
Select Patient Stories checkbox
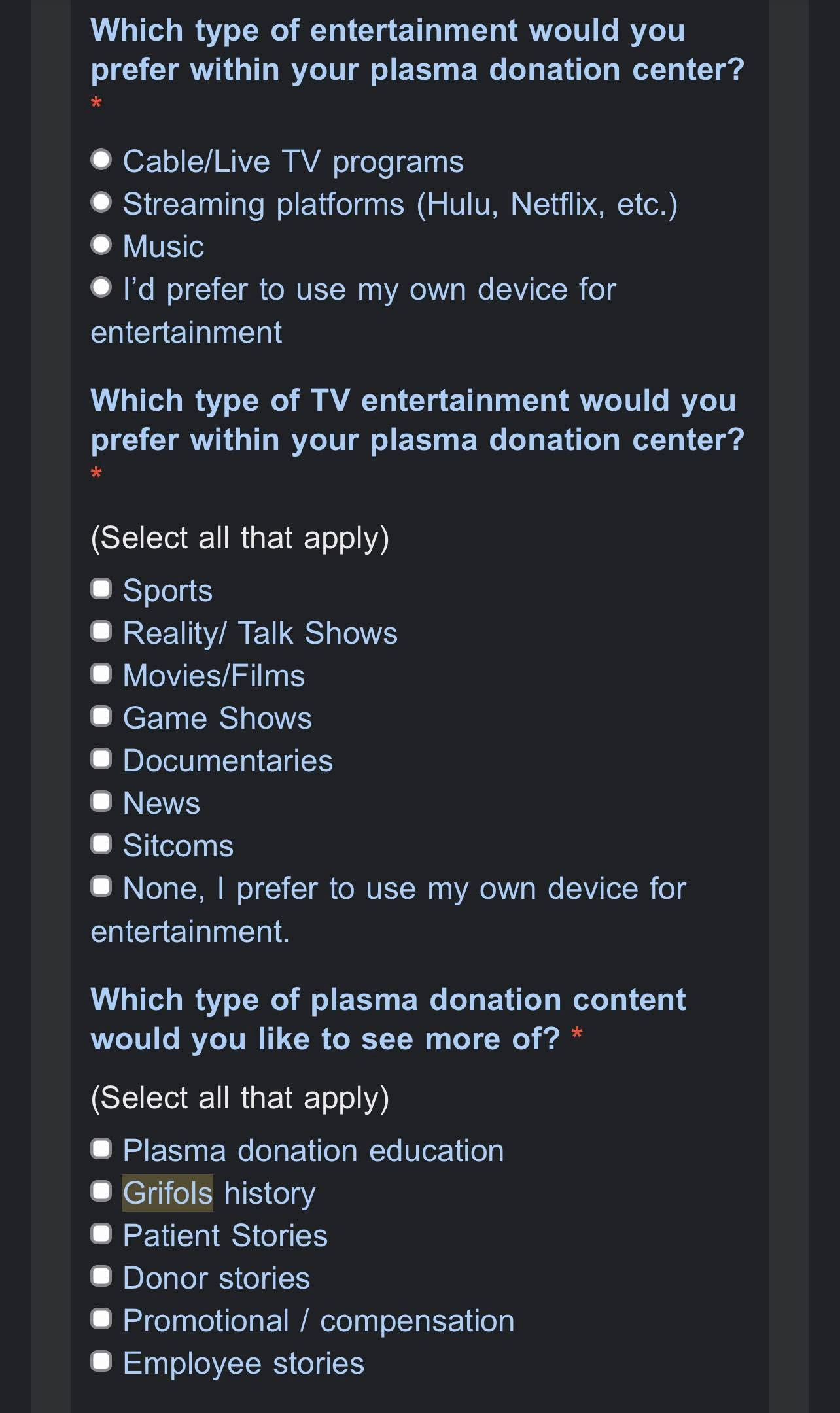pos(101,1234)
